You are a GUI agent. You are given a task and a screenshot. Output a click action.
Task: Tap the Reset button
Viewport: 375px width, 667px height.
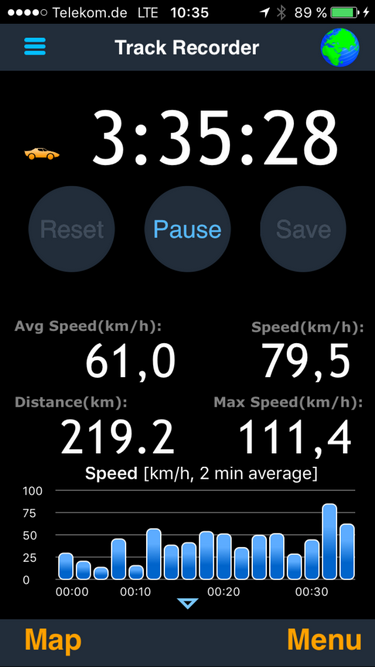pyautogui.click(x=72, y=229)
